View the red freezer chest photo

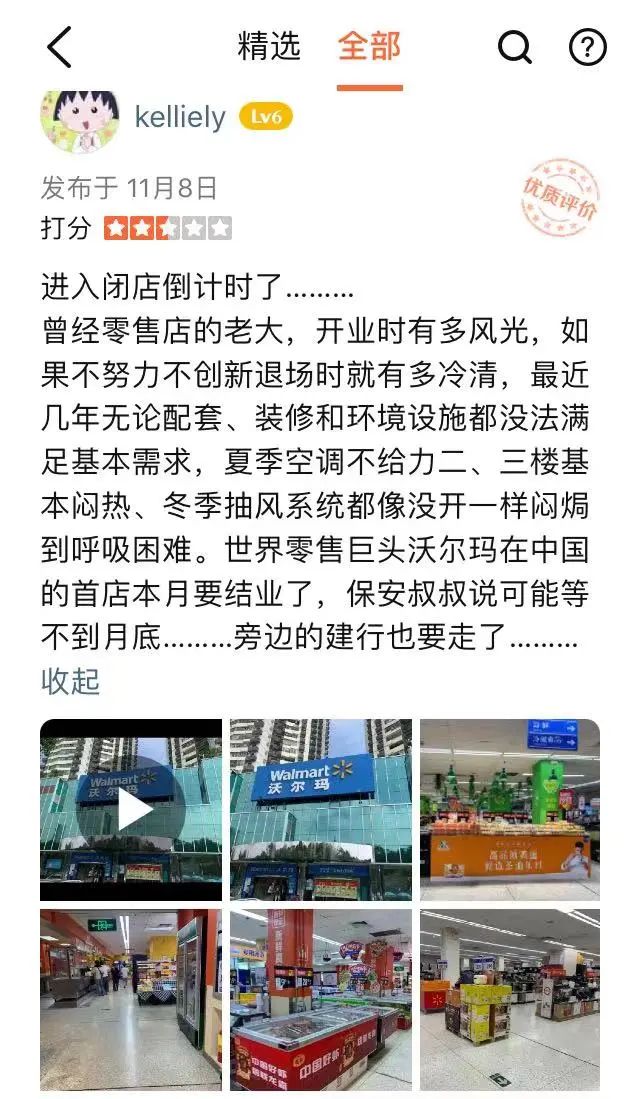click(320, 999)
